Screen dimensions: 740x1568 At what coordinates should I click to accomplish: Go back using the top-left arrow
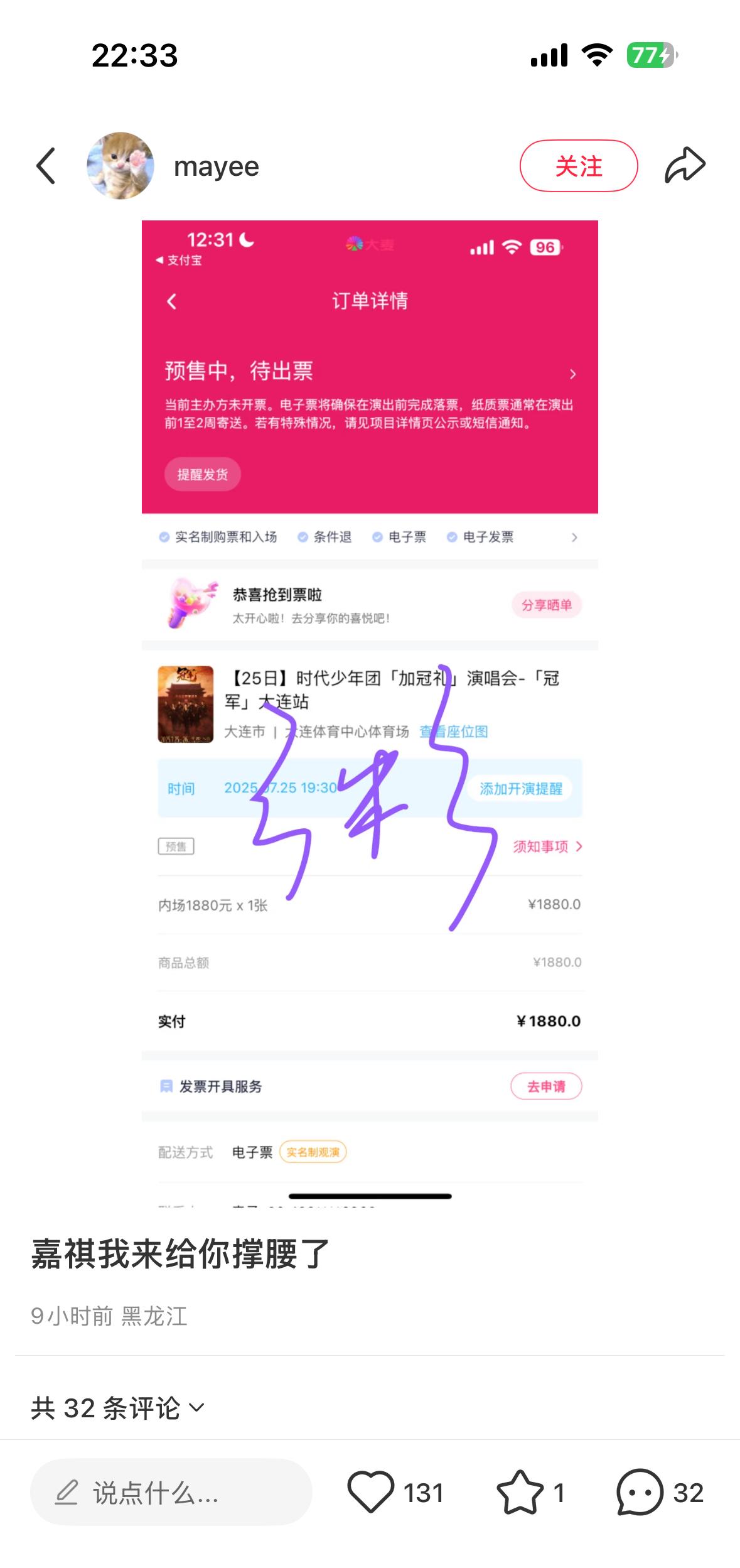[x=46, y=166]
